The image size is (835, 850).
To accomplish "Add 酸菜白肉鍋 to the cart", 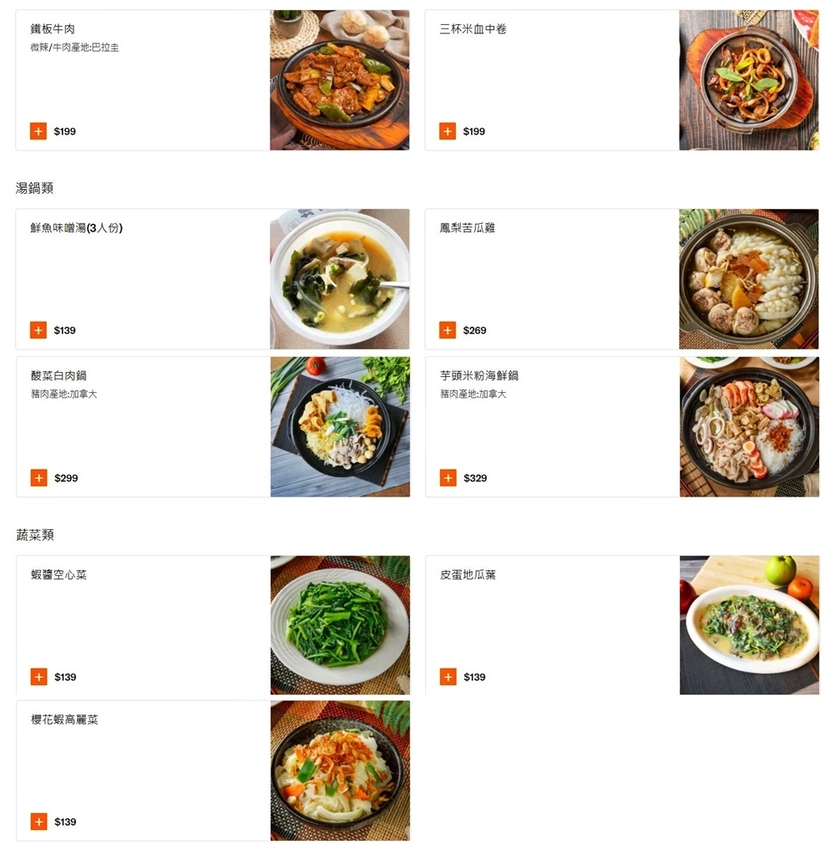I will point(38,478).
